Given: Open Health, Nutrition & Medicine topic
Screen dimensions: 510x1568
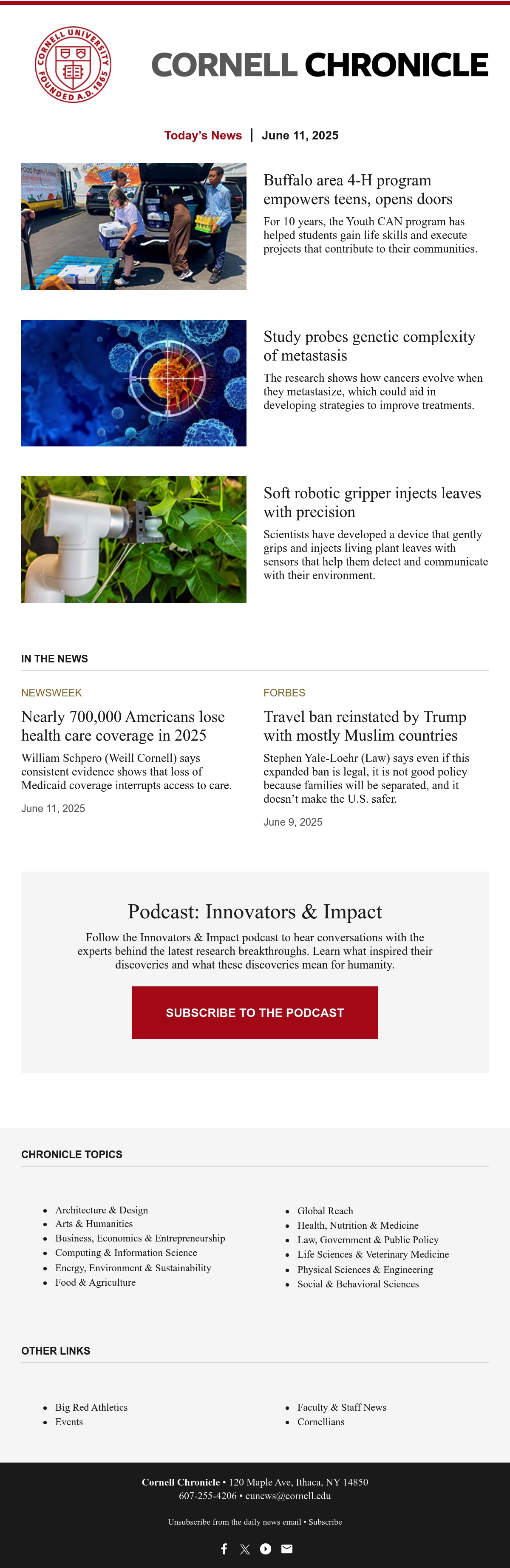Looking at the screenshot, I should (358, 1225).
